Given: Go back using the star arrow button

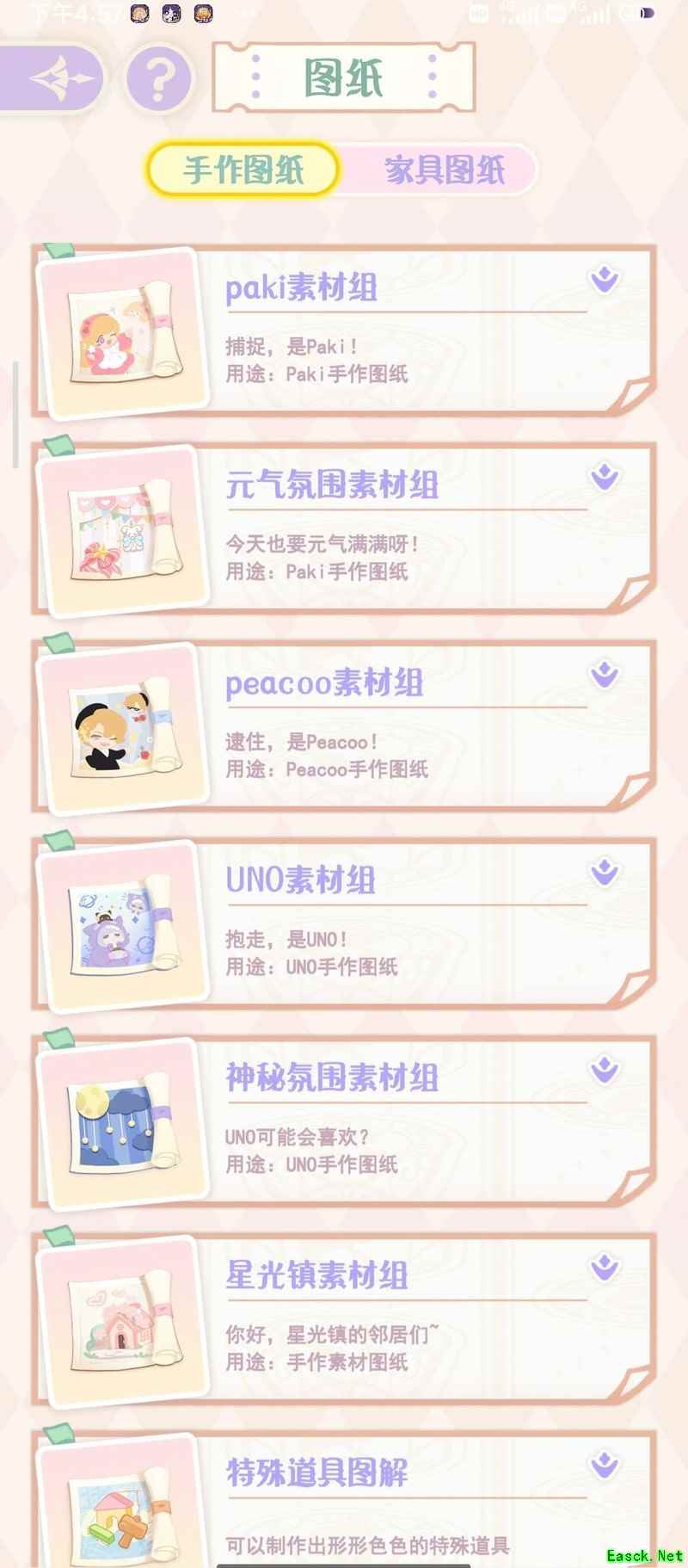Looking at the screenshot, I should (x=57, y=78).
